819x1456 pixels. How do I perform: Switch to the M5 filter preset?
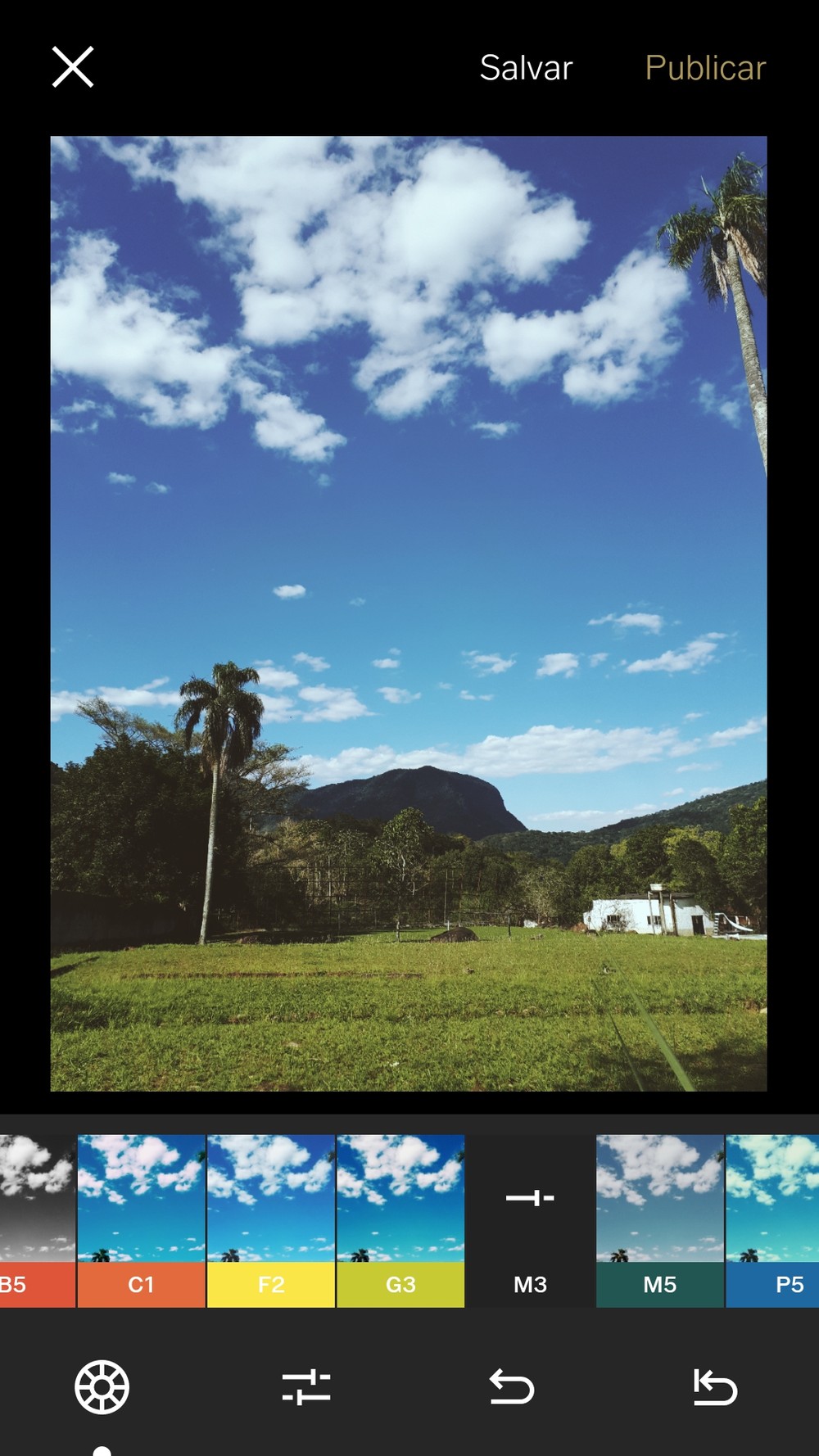click(x=660, y=1220)
